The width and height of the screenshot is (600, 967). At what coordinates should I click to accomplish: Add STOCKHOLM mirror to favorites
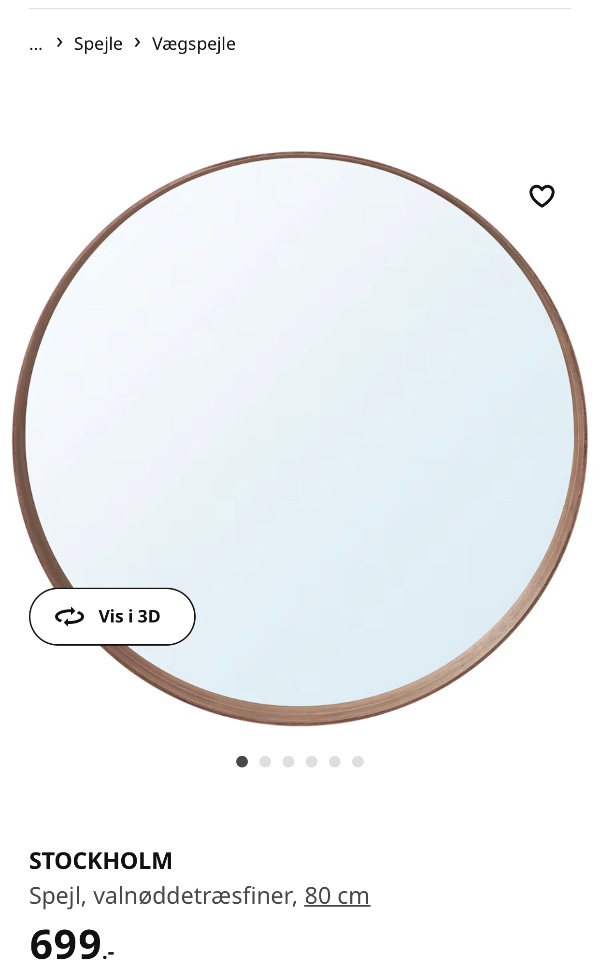point(541,196)
